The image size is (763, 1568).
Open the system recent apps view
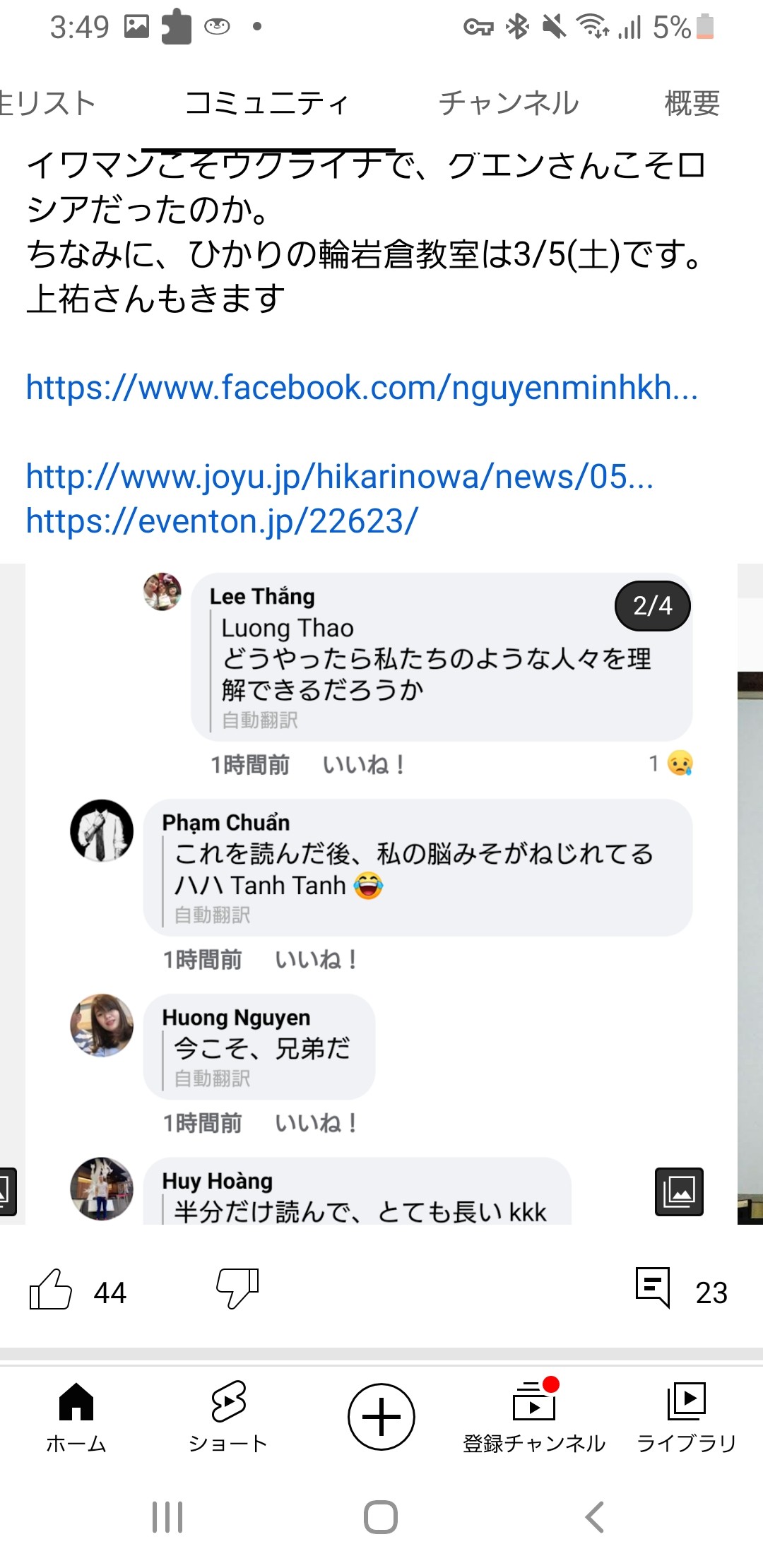167,1516
